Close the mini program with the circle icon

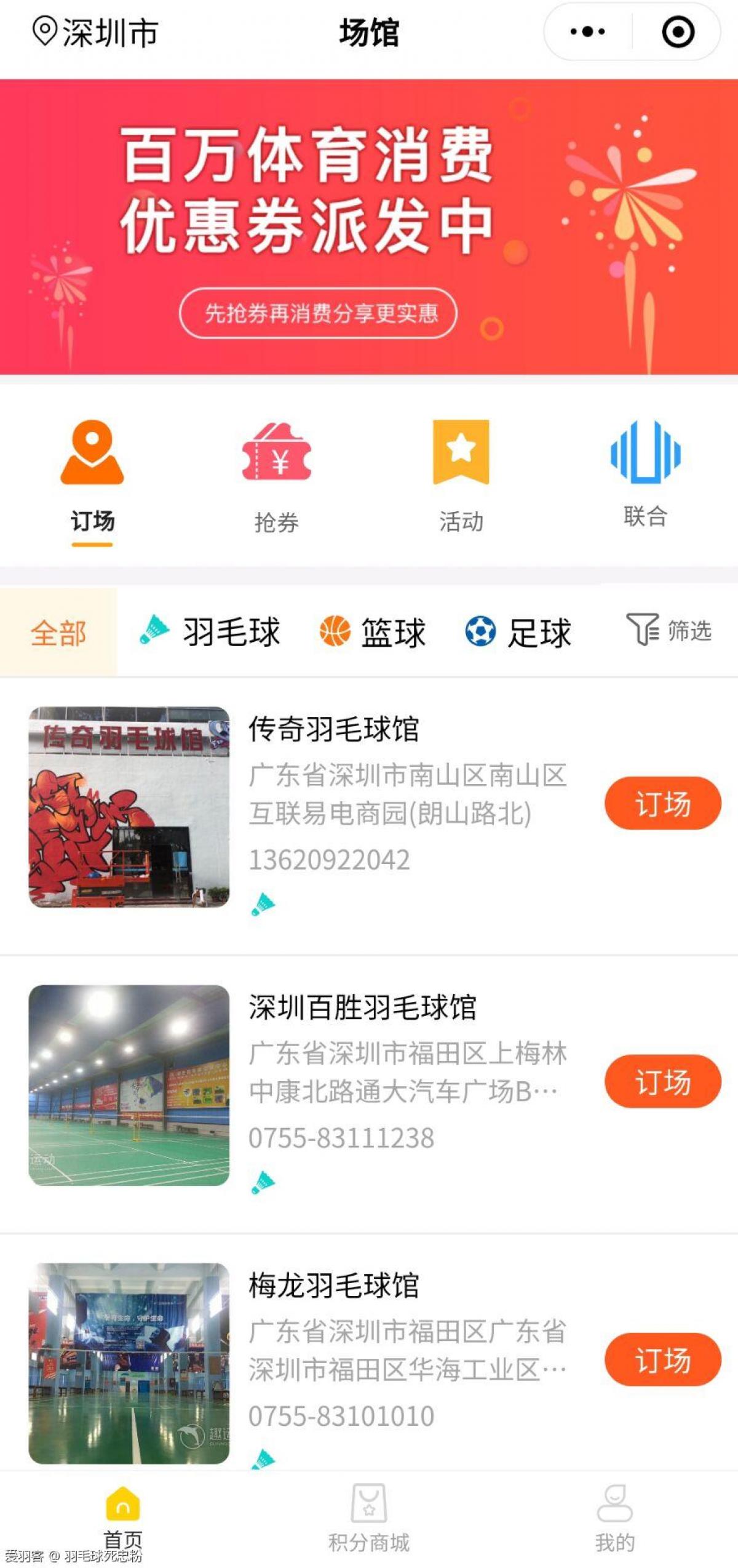(x=678, y=31)
